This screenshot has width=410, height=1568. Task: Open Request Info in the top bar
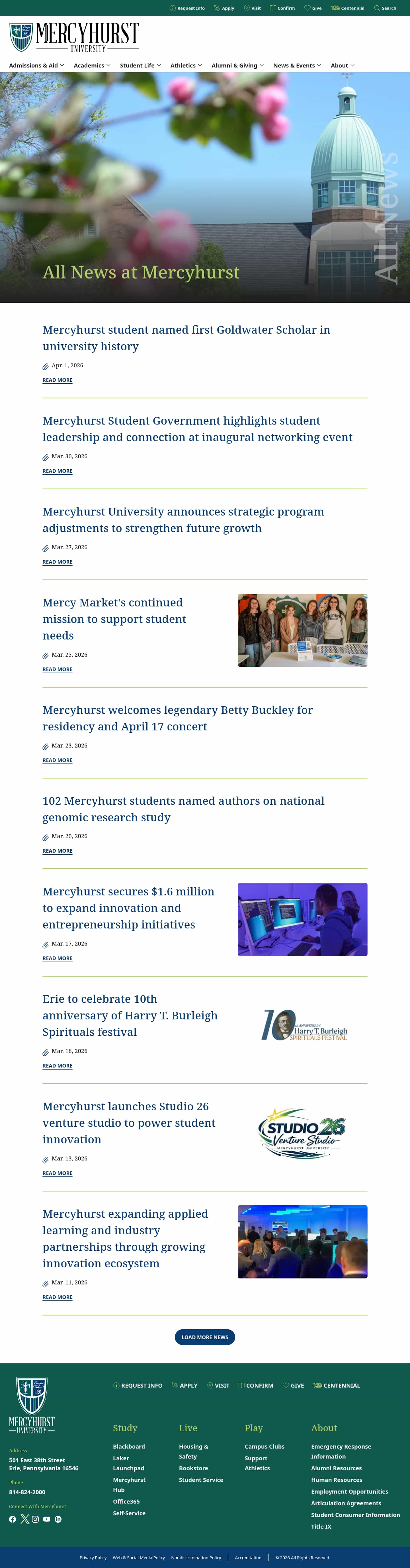click(x=187, y=8)
